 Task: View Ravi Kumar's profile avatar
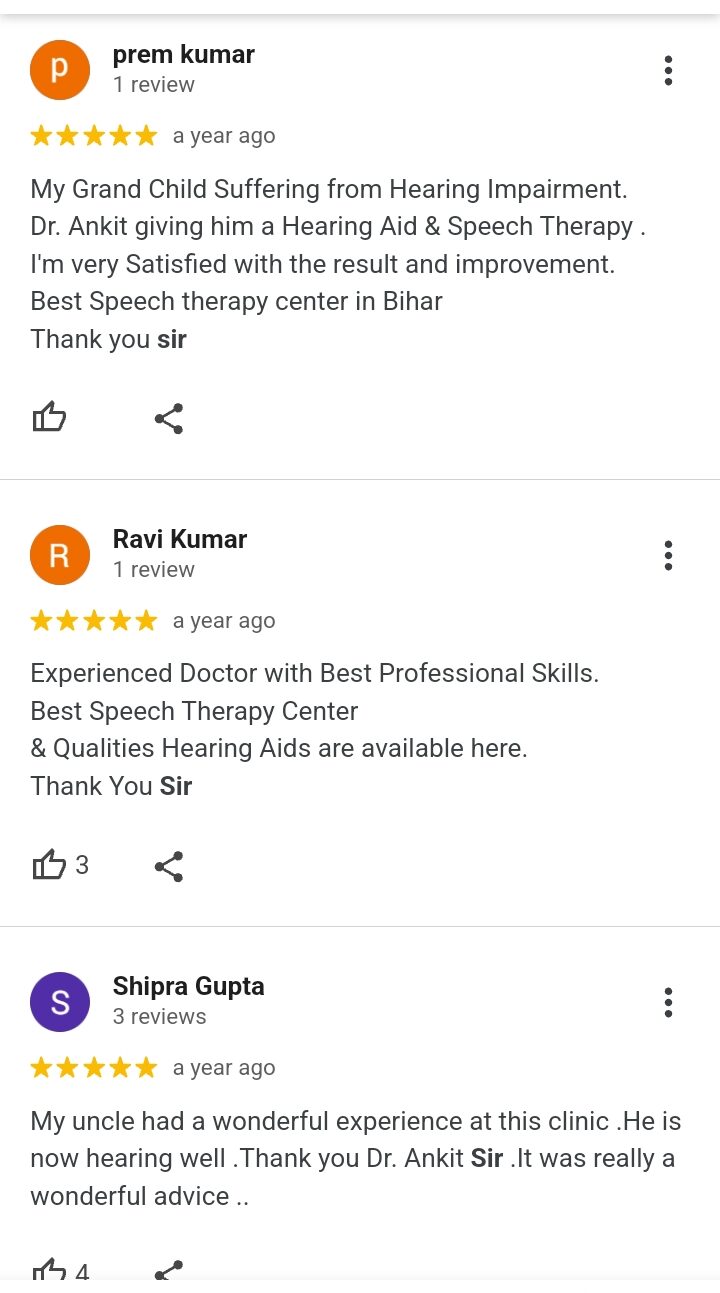pyautogui.click(x=60, y=555)
